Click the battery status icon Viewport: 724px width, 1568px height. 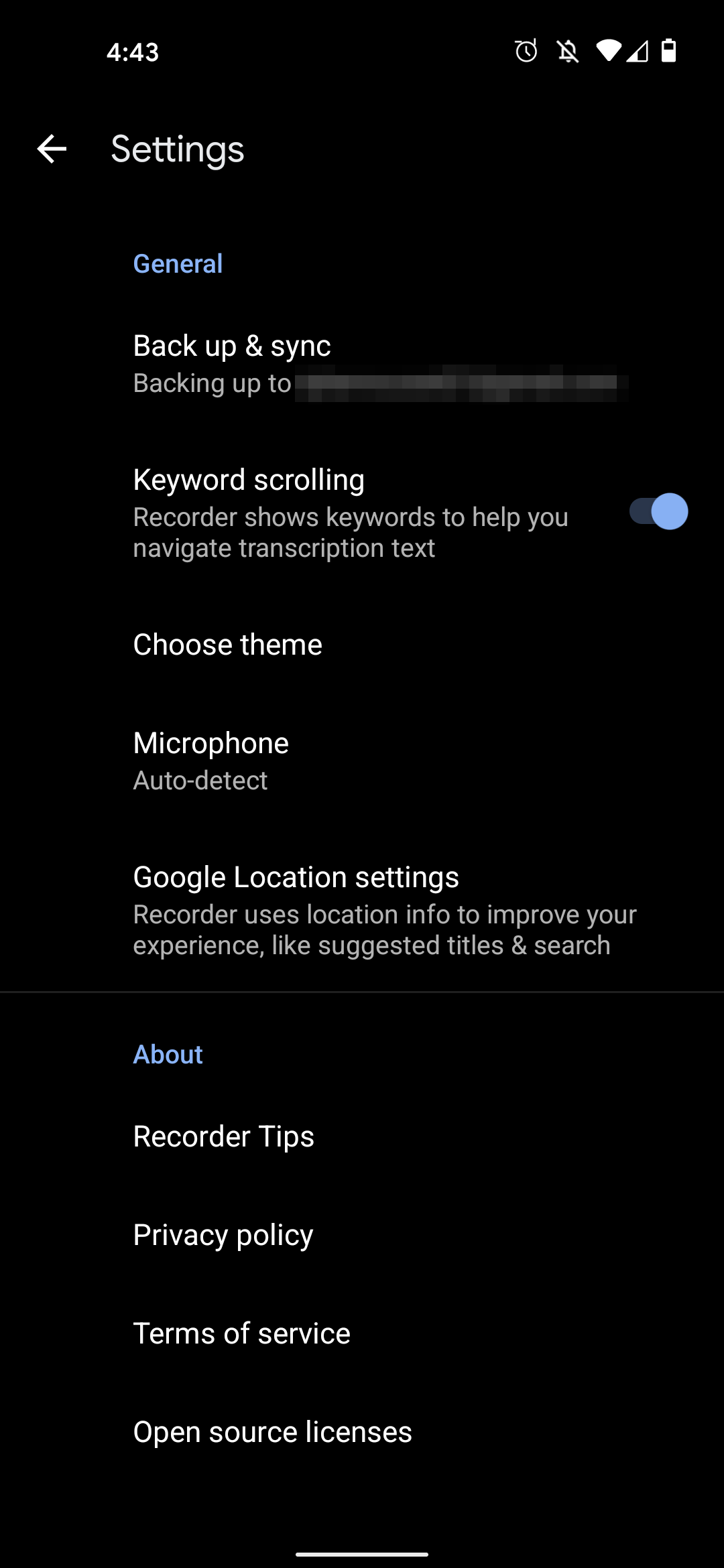pyautogui.click(x=668, y=52)
